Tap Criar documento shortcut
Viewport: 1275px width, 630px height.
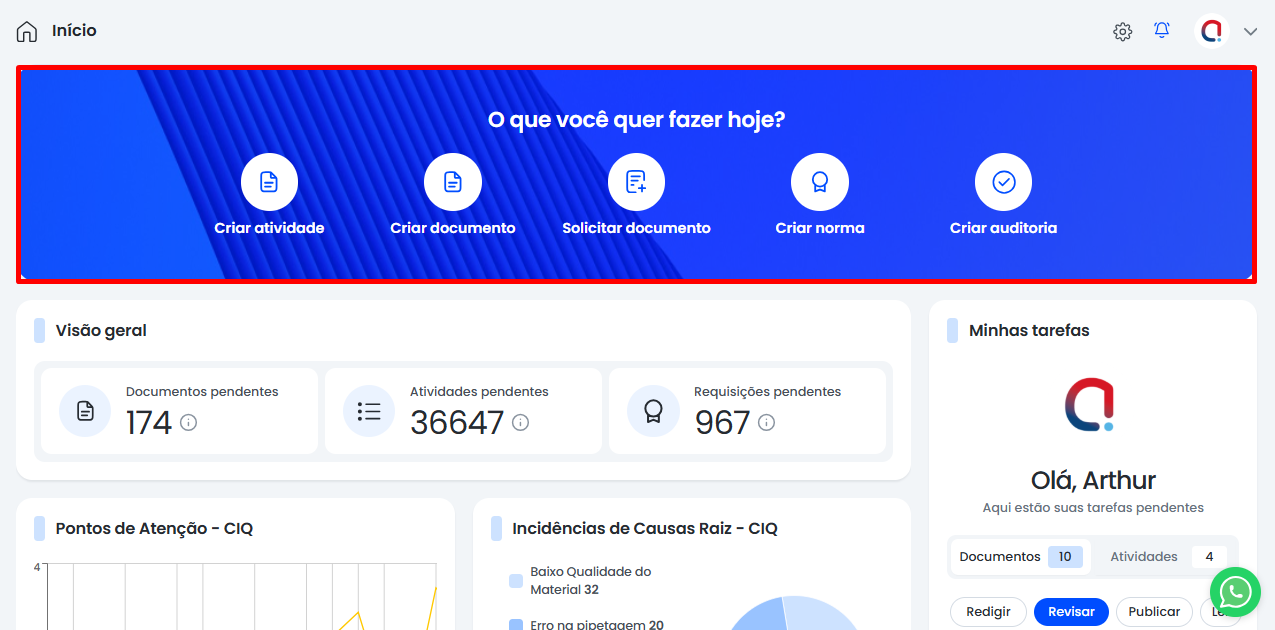click(x=452, y=182)
